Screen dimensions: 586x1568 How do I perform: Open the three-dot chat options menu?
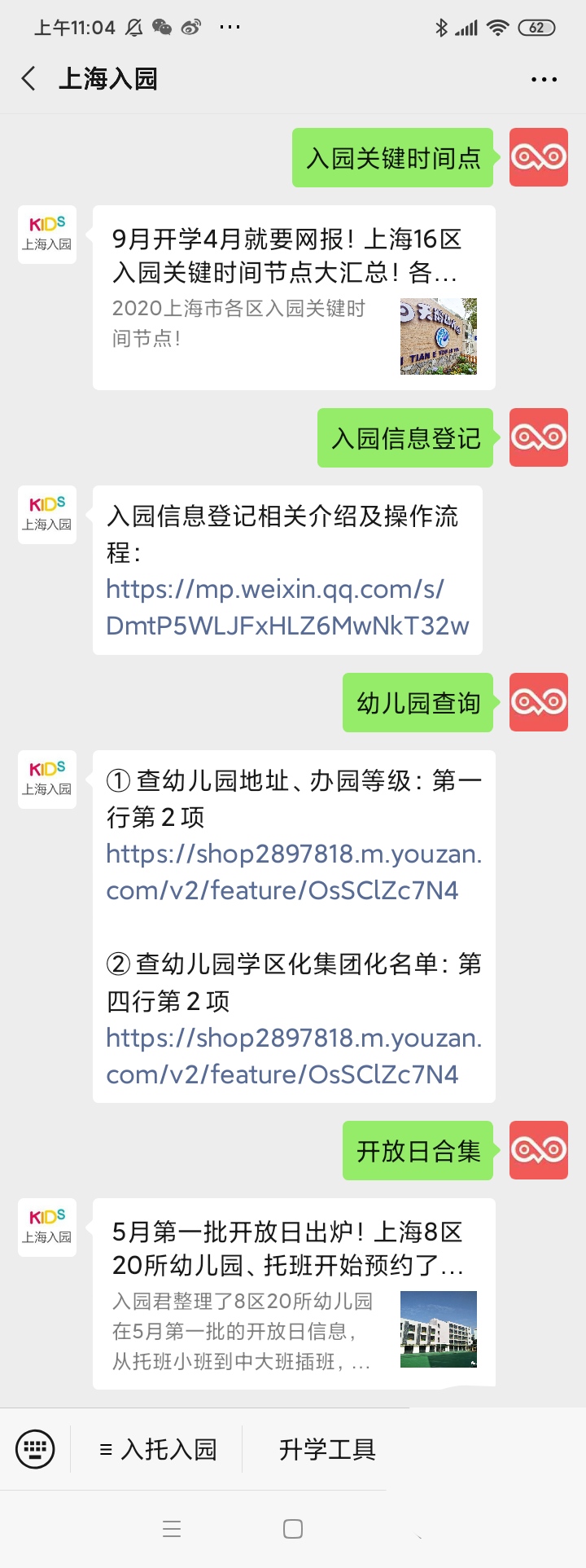pyautogui.click(x=542, y=78)
